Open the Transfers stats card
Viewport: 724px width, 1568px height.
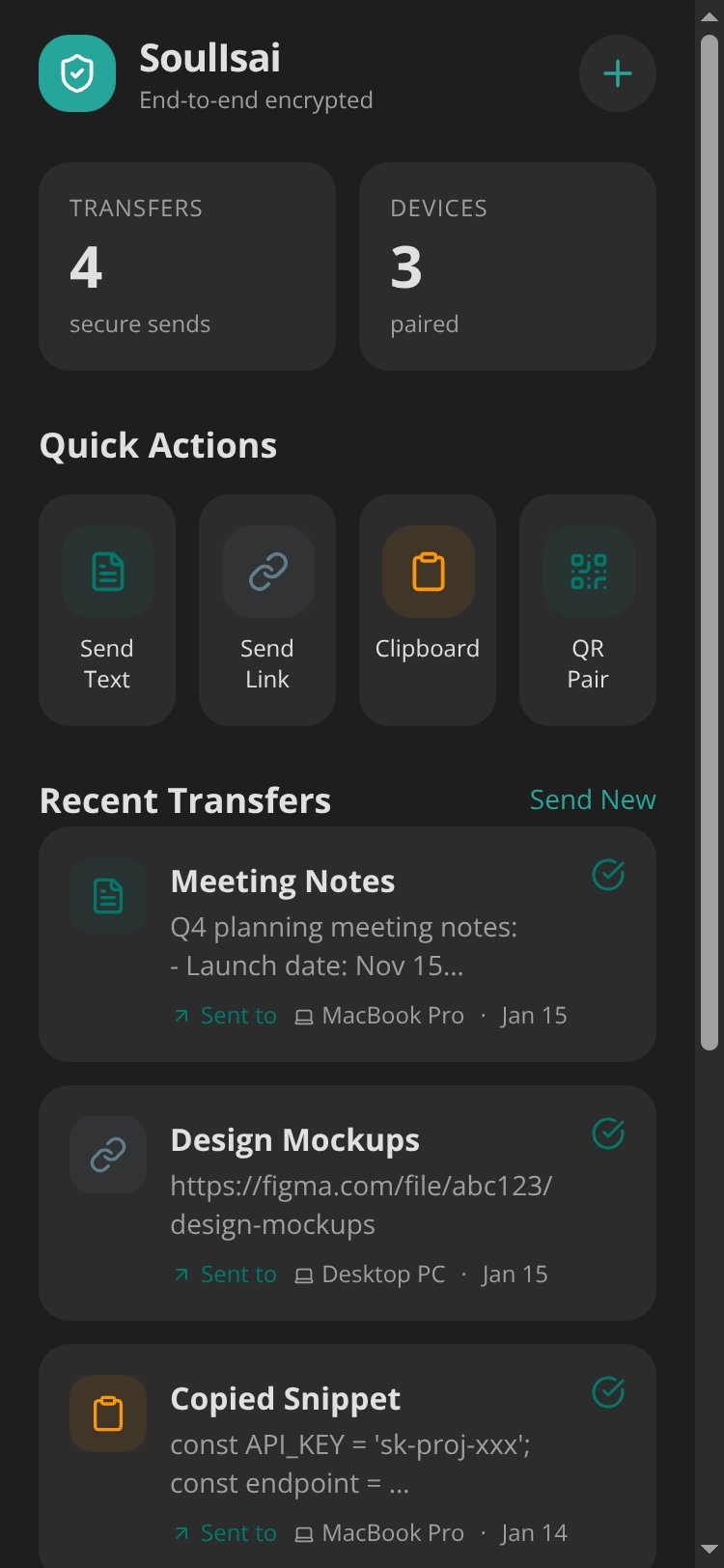tap(187, 266)
